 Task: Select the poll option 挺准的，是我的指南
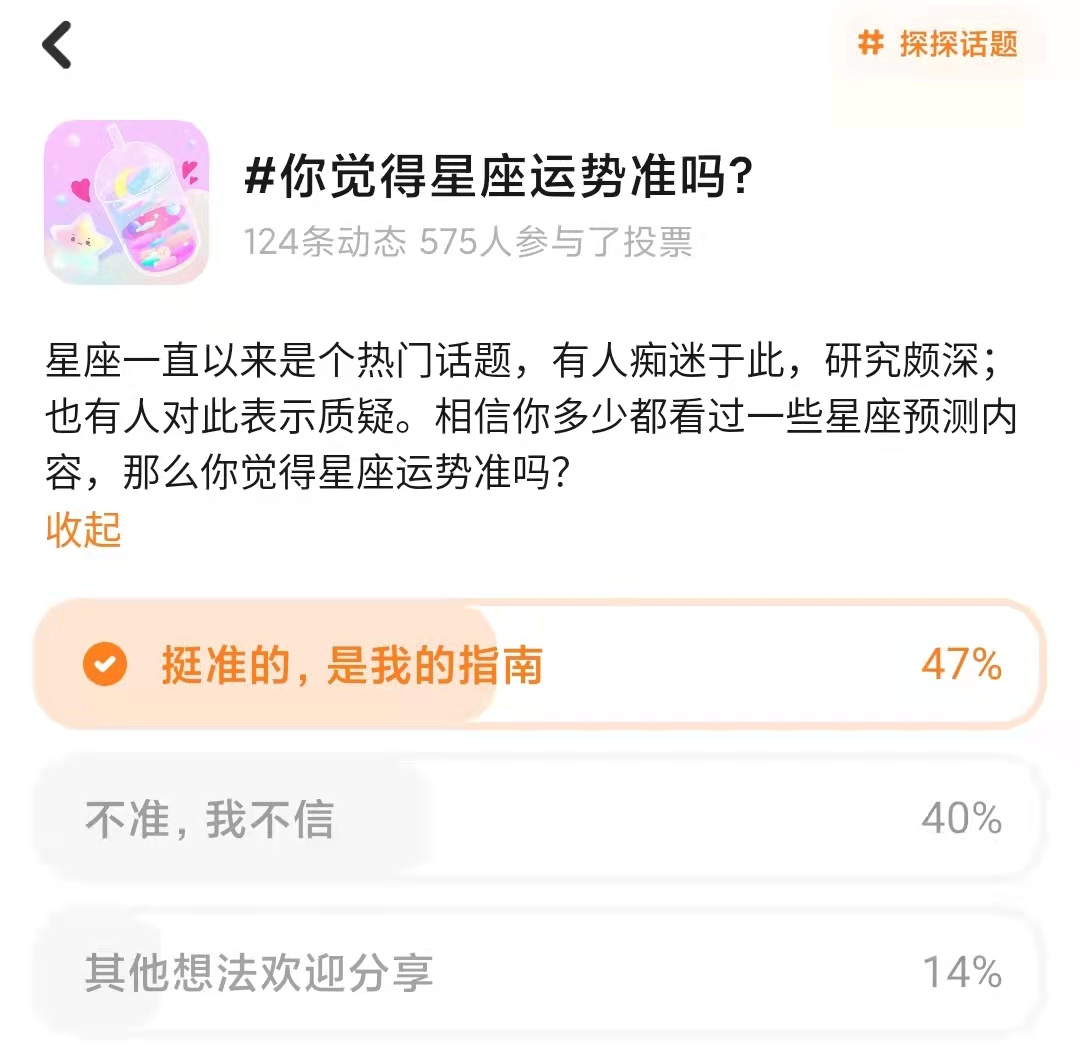(x=540, y=665)
